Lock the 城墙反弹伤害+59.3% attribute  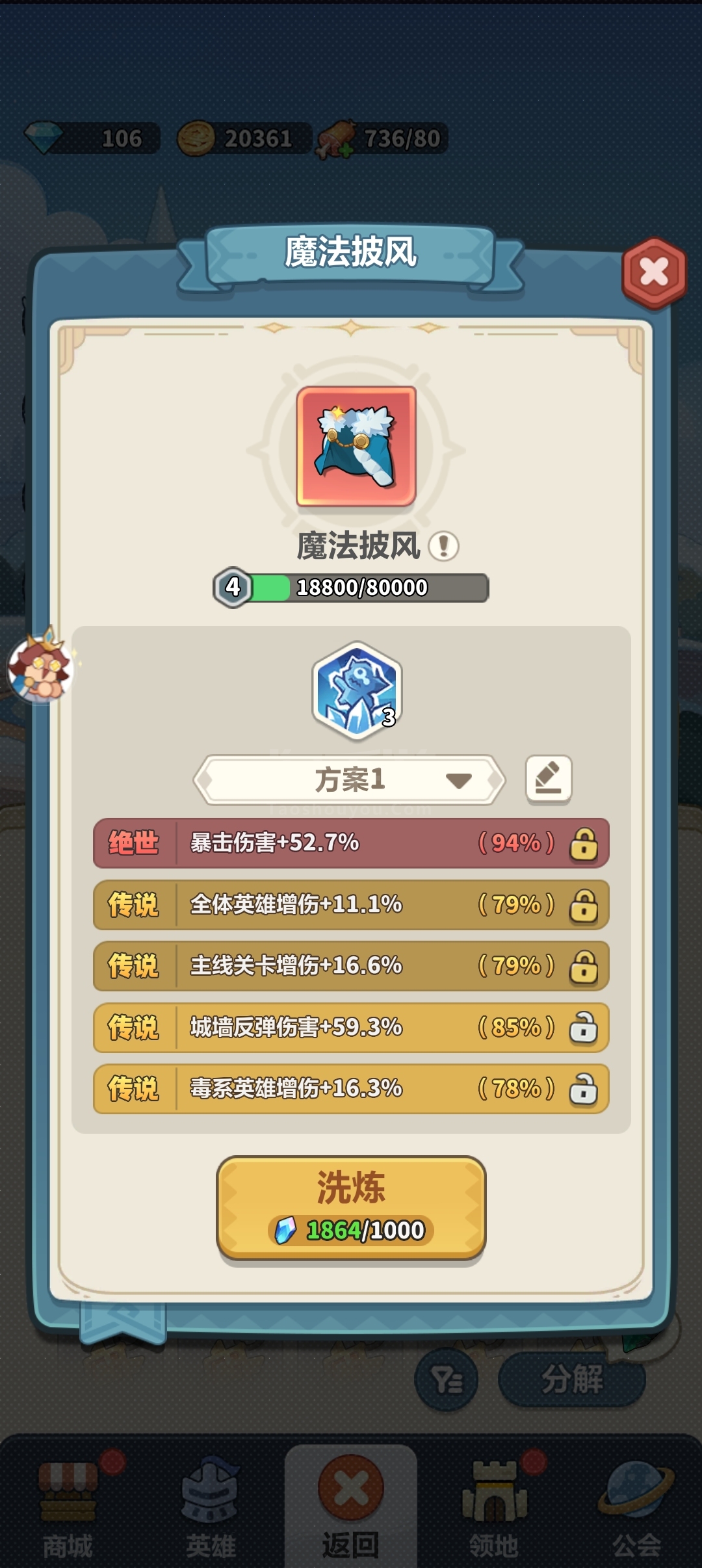(584, 1028)
